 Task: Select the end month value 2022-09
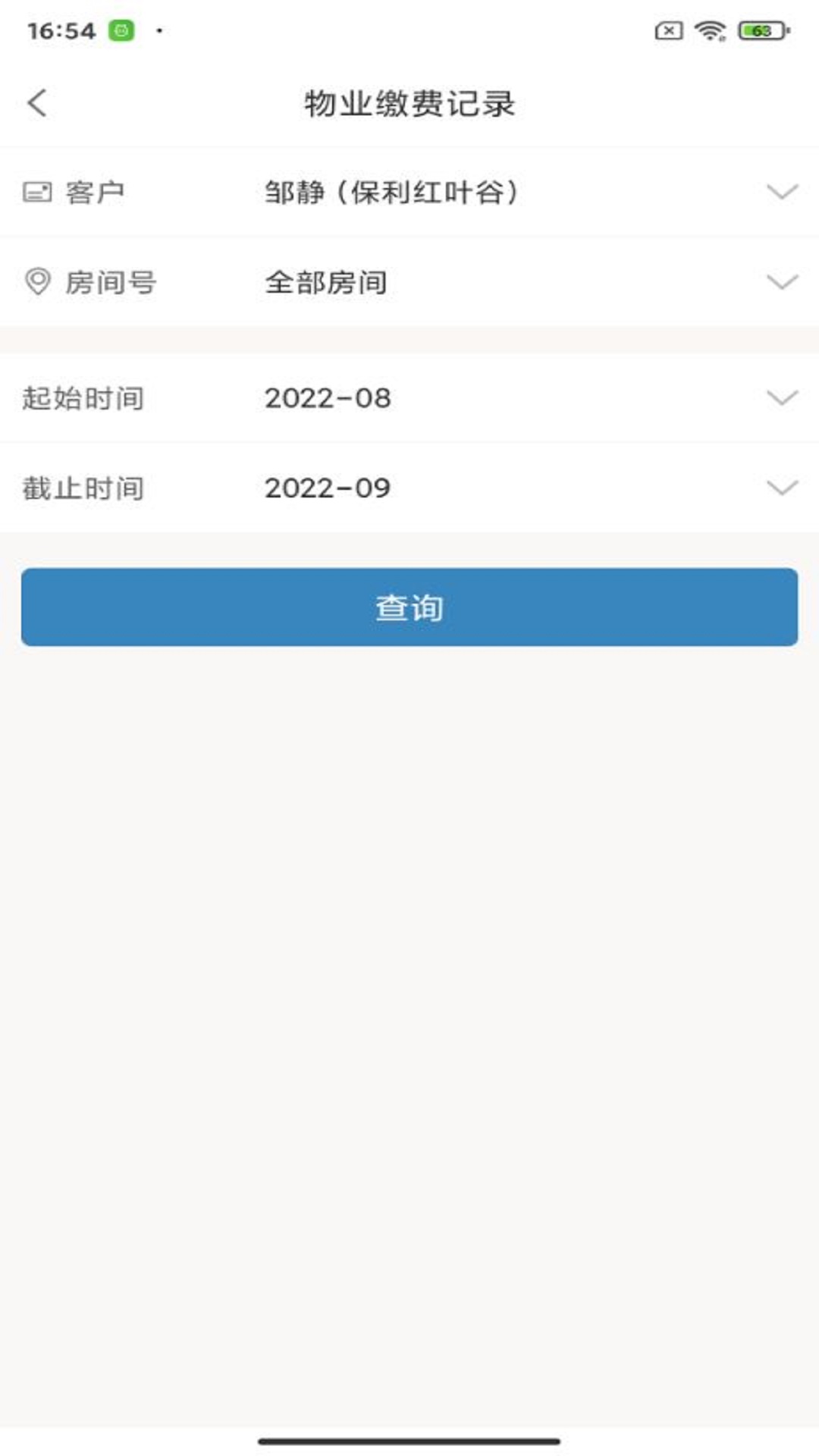(x=328, y=488)
